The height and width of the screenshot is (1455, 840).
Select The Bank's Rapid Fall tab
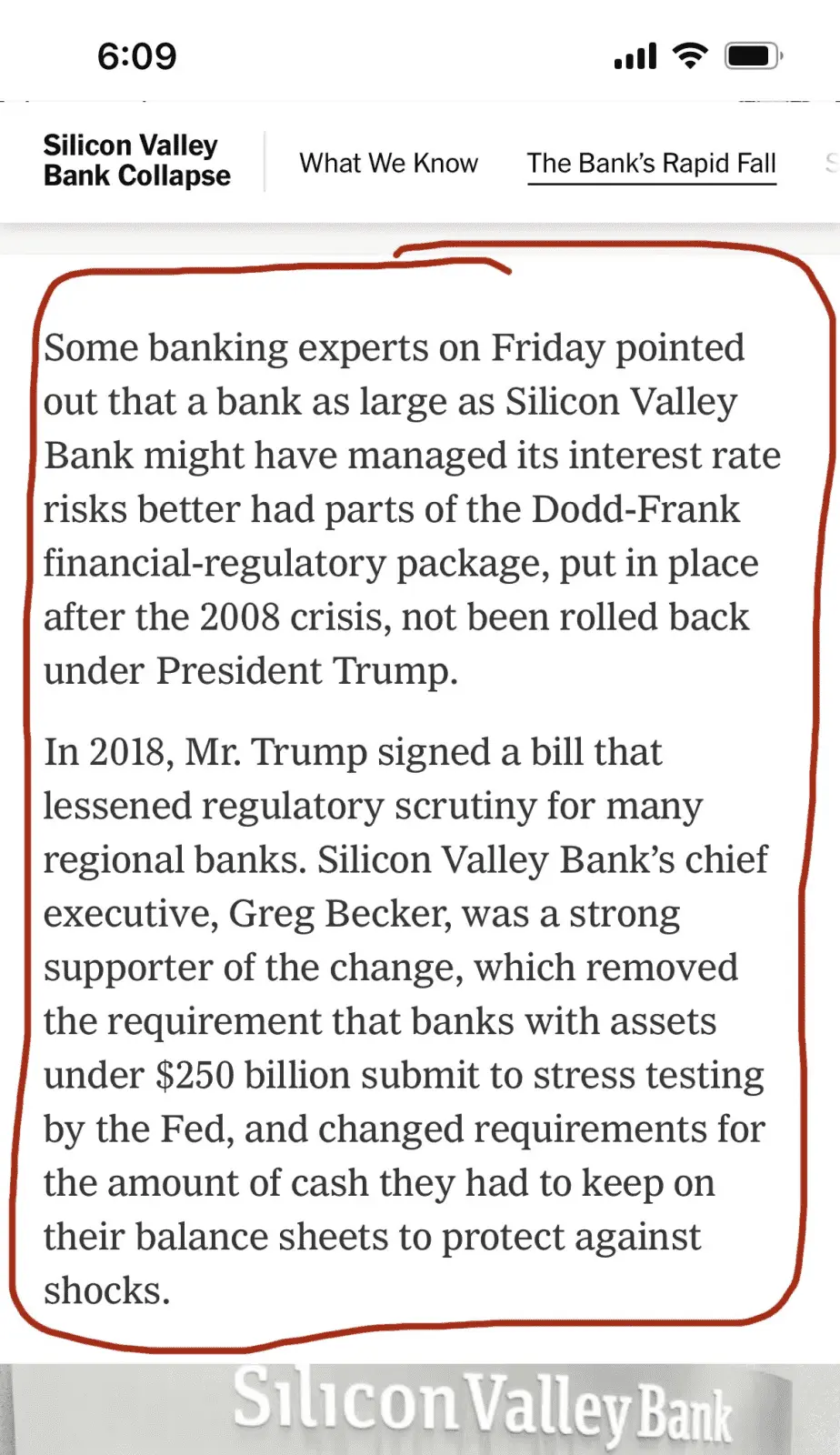(x=651, y=164)
